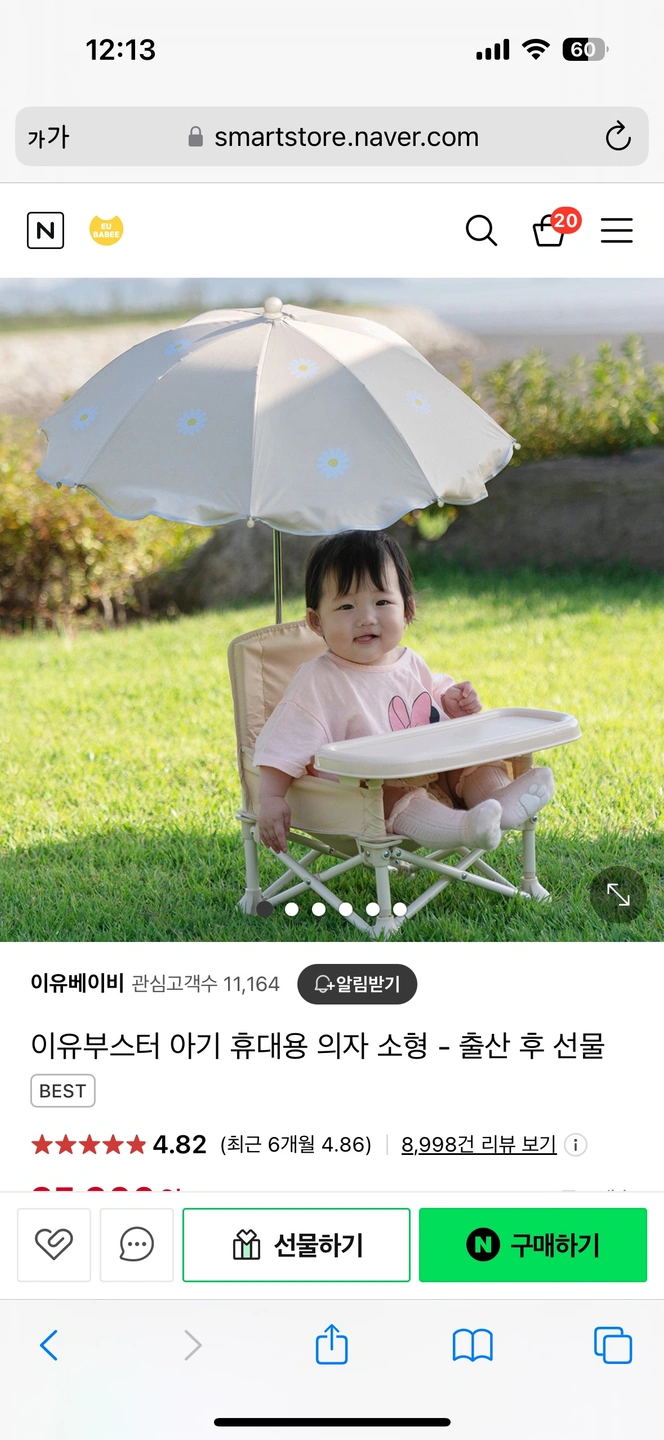Open 이유베이비 store name link
Screen dimensions: 664x1440
[77, 984]
